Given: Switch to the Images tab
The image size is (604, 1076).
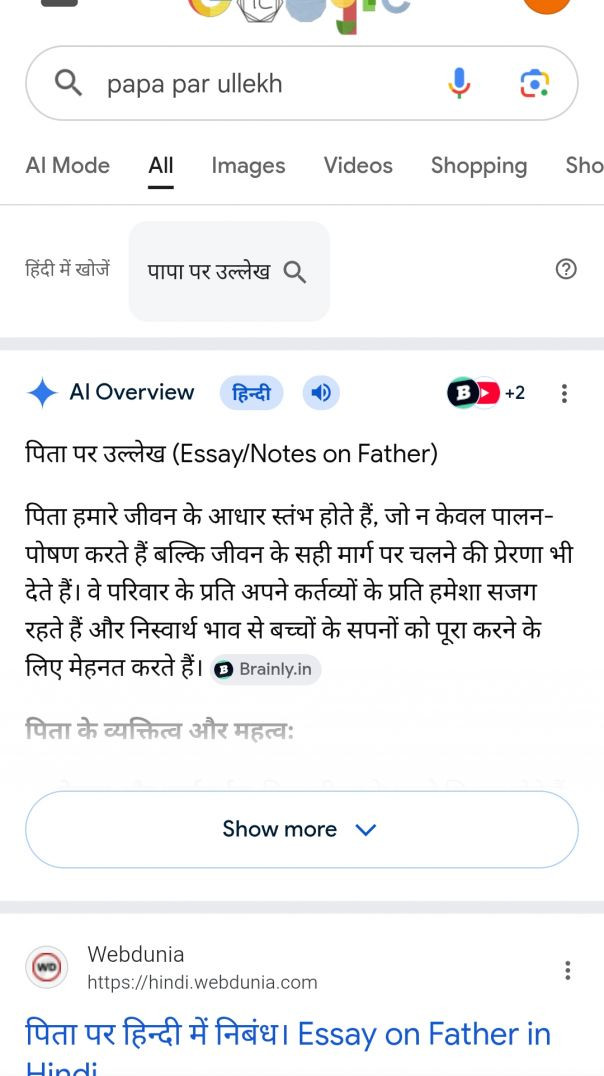Looking at the screenshot, I should (x=248, y=166).
